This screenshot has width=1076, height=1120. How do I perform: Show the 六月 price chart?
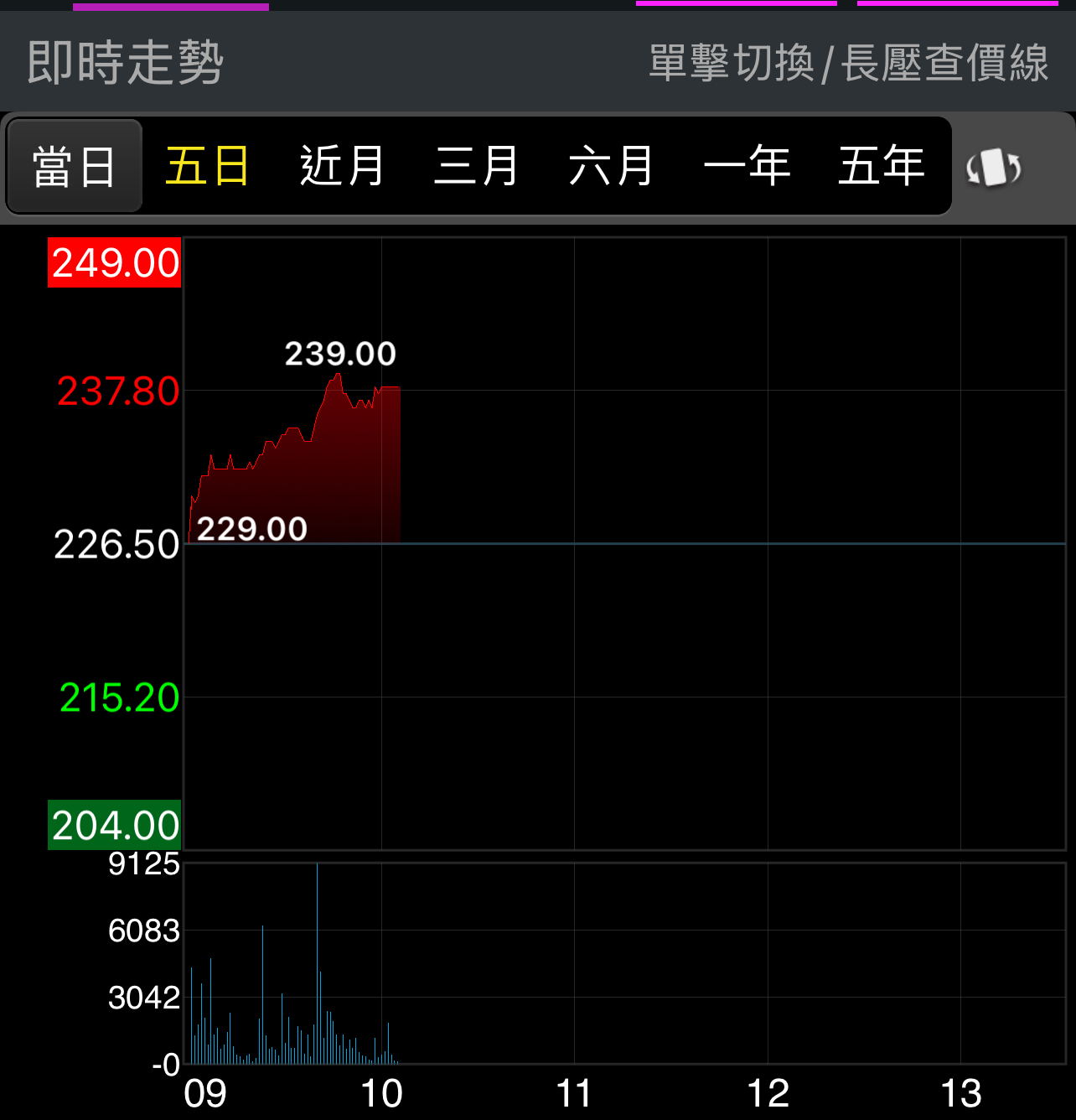tap(611, 166)
